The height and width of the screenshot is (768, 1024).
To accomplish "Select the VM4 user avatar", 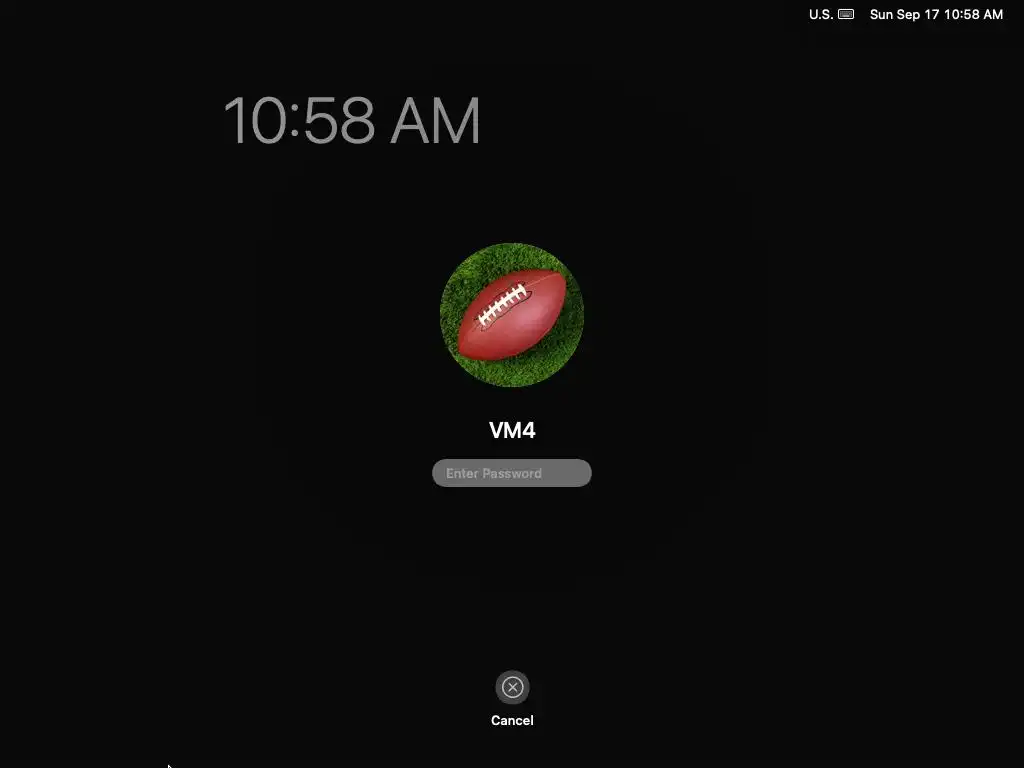I will coord(512,315).
